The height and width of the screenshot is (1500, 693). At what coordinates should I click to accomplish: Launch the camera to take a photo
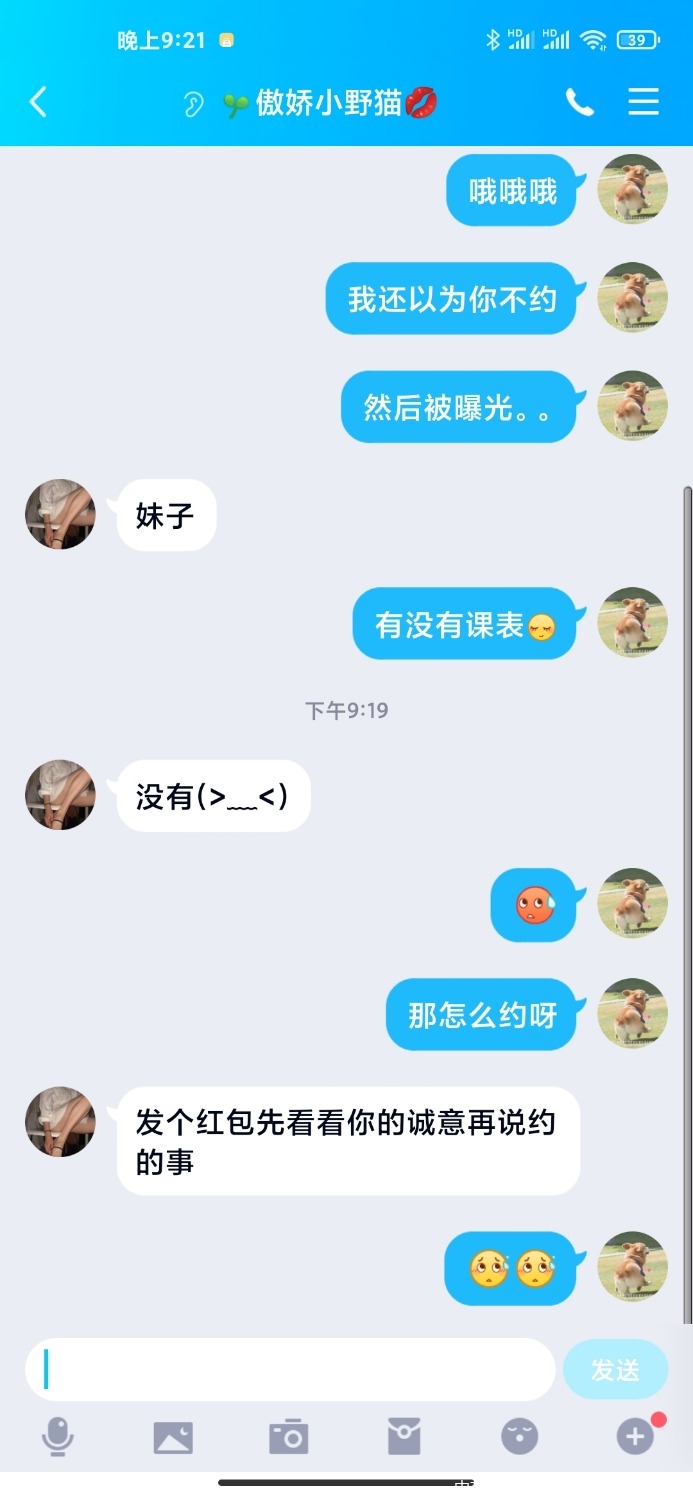click(289, 1437)
